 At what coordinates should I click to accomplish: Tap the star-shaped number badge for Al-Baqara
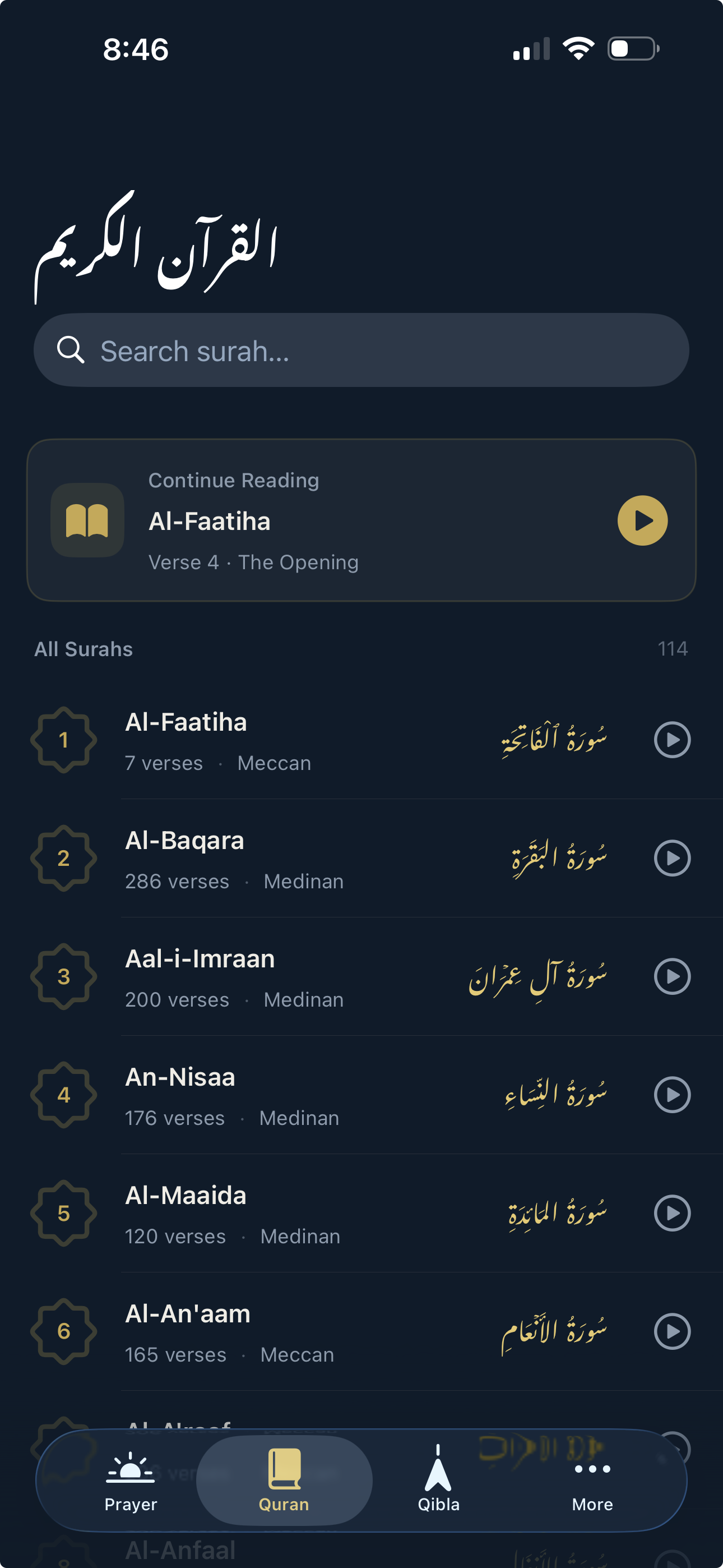coord(64,858)
